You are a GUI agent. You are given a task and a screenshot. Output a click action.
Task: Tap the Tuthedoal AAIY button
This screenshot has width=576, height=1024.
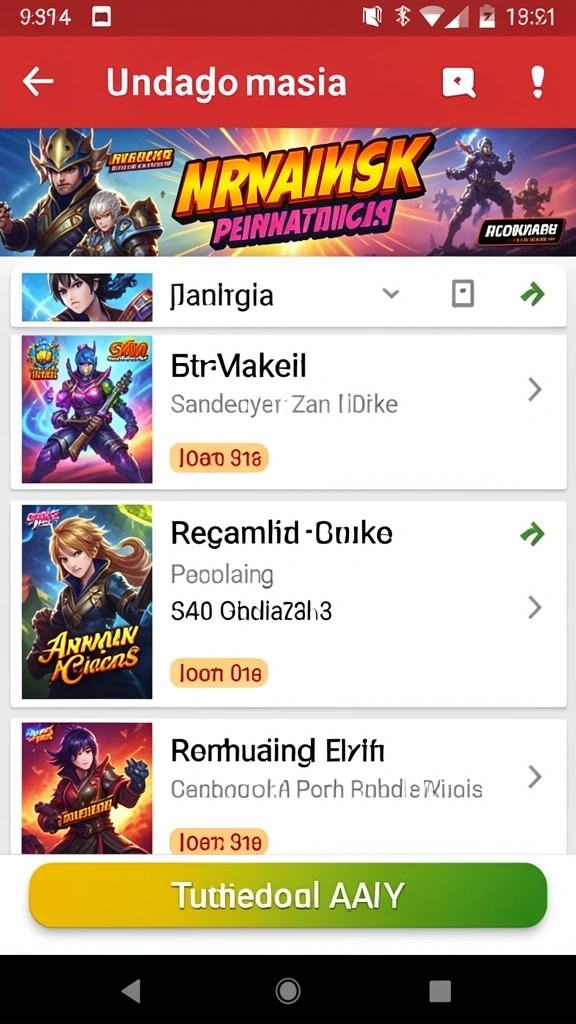pos(288,895)
